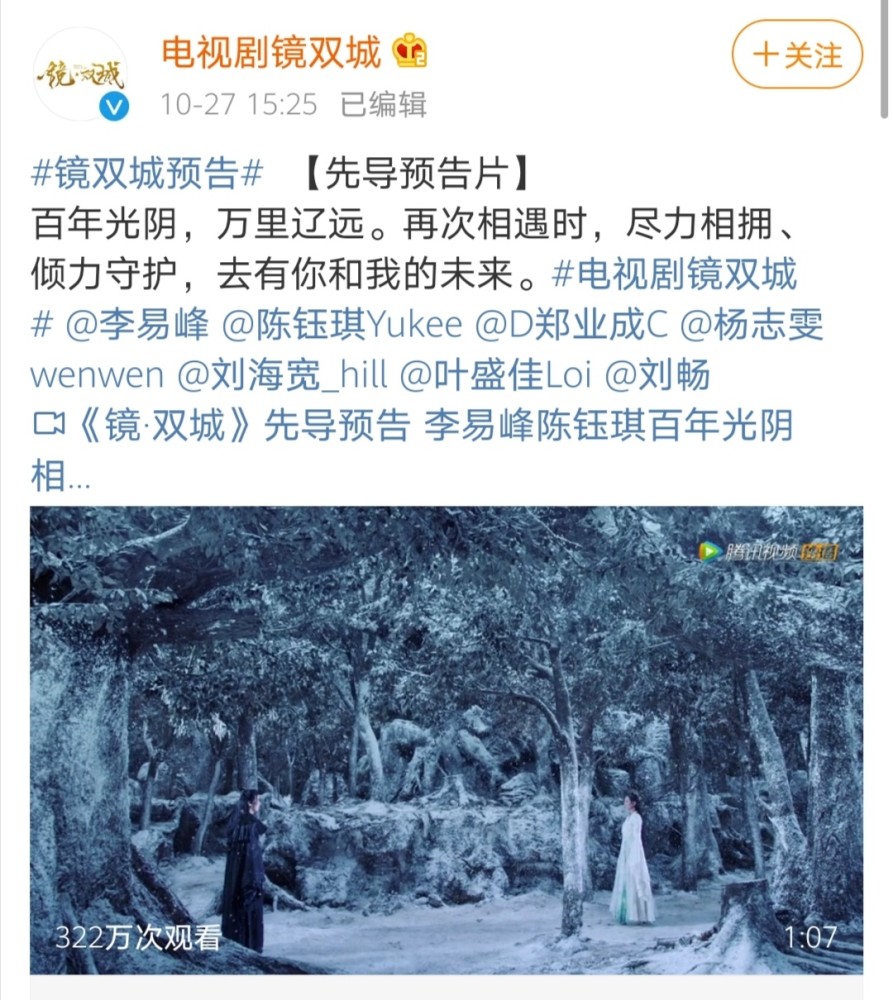Open the #镜双城预告# hashtag
The image size is (893, 1000).
point(147,173)
